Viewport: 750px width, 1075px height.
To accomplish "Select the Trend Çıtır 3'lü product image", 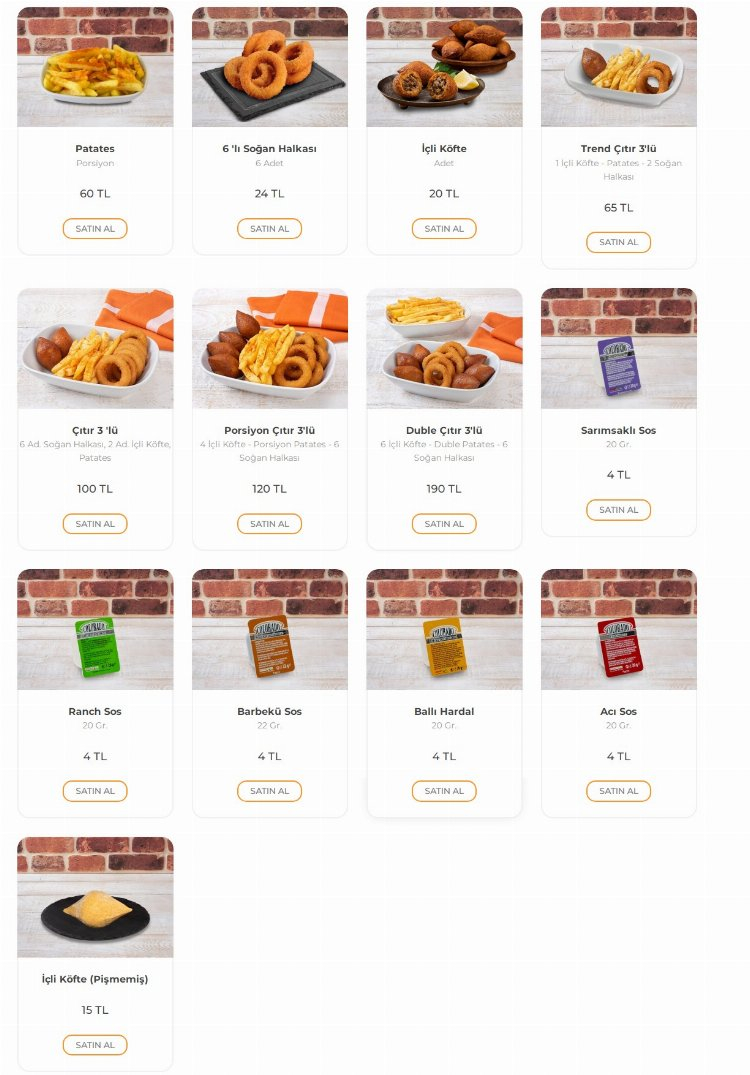I will pos(618,67).
